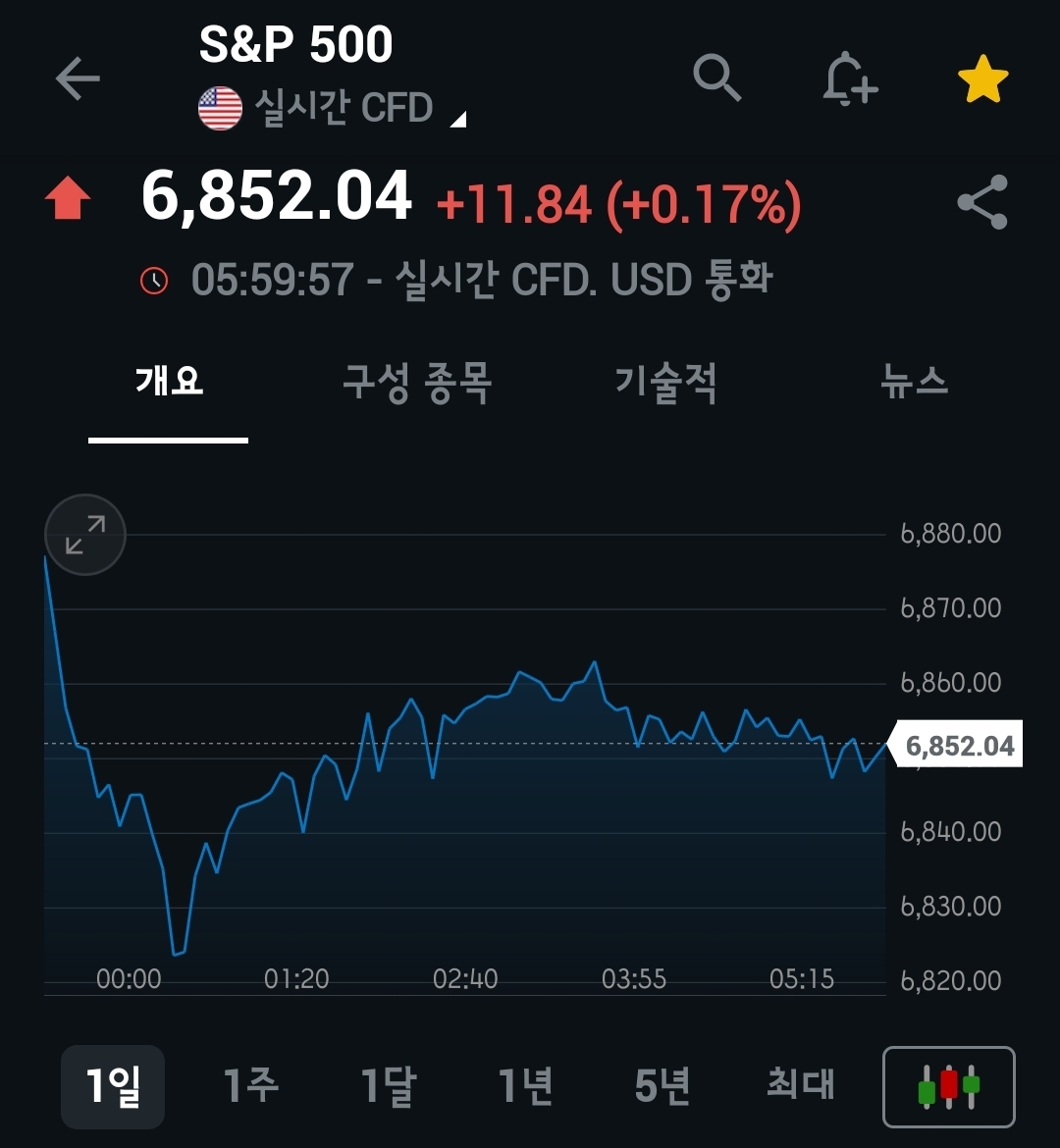This screenshot has width=1060, height=1148.
Task: Expand the chart to fullscreen
Action: point(85,535)
